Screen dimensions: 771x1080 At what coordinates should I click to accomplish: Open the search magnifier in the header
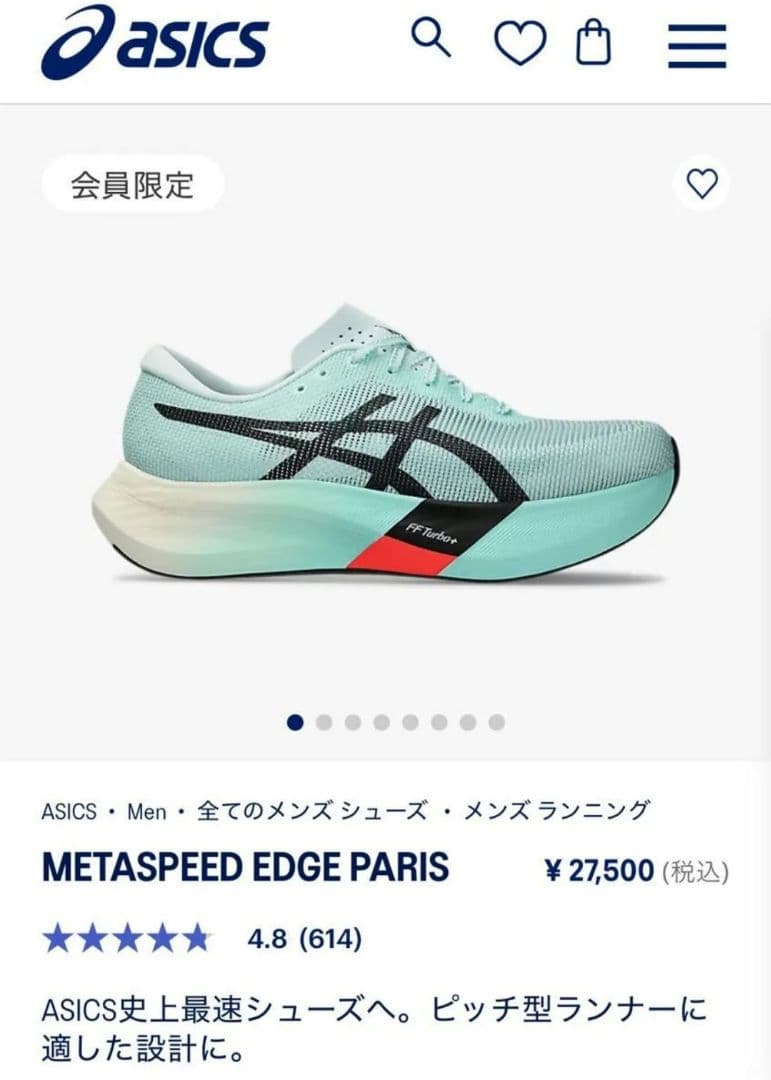pyautogui.click(x=431, y=40)
